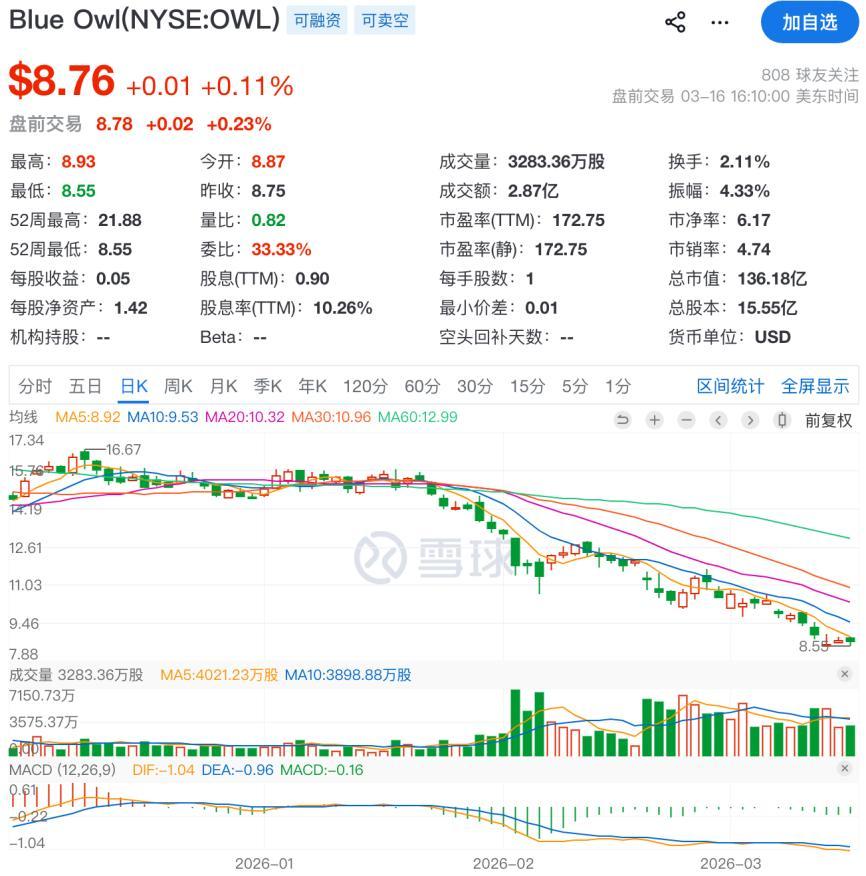
Task: Close the 成交量 volume panel
Action: (x=846, y=675)
